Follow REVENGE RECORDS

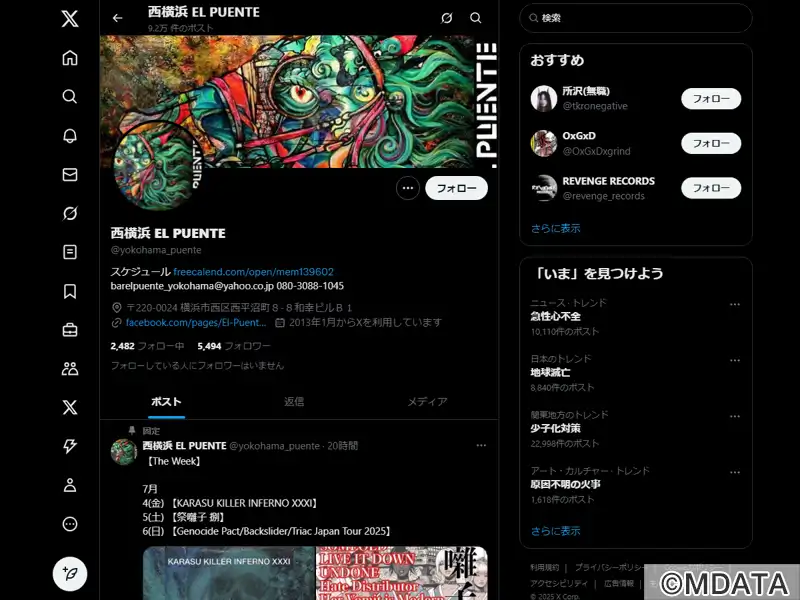pos(711,188)
